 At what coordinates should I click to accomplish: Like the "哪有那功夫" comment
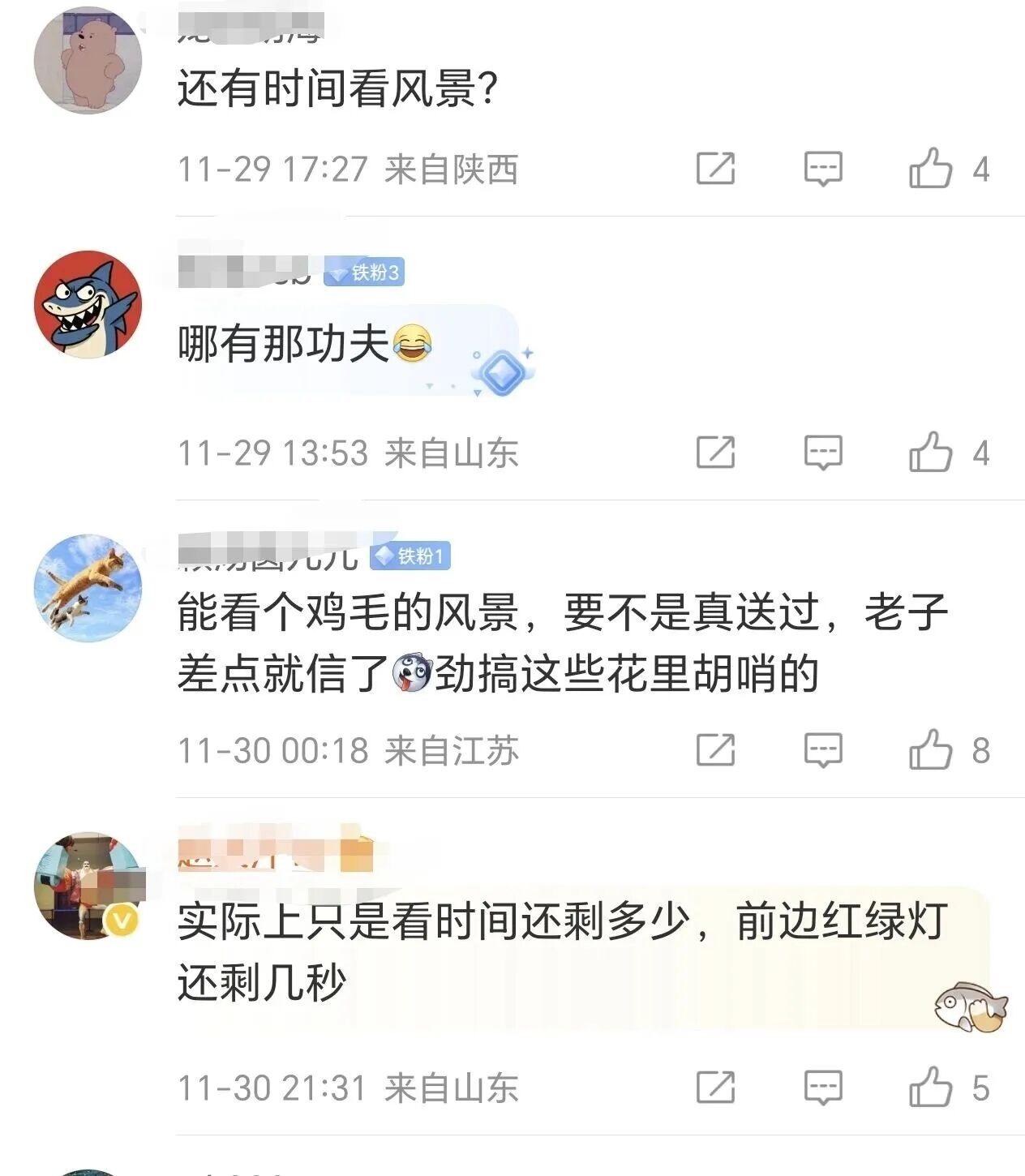click(930, 453)
